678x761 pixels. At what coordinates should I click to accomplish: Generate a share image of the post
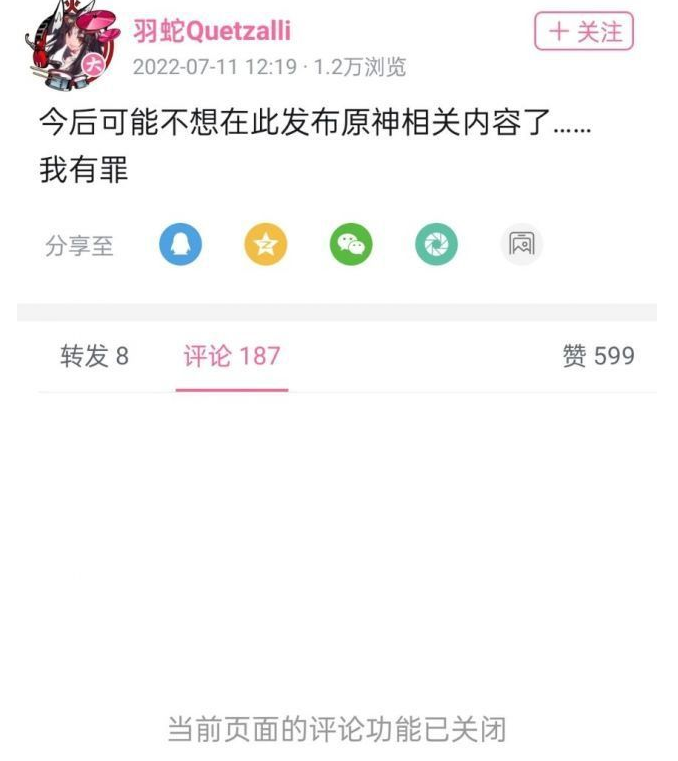(x=521, y=245)
